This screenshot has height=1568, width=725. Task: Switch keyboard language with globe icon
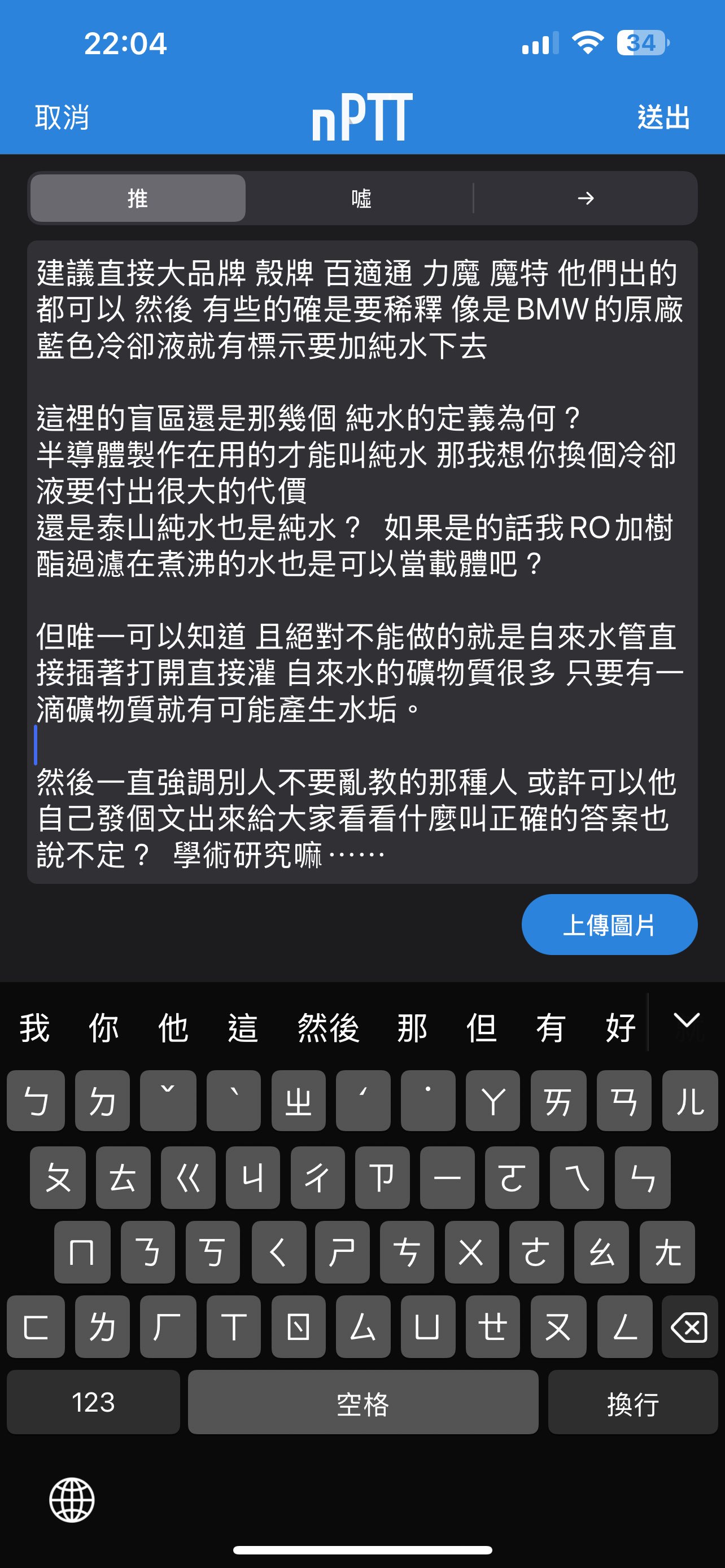[x=72, y=1500]
